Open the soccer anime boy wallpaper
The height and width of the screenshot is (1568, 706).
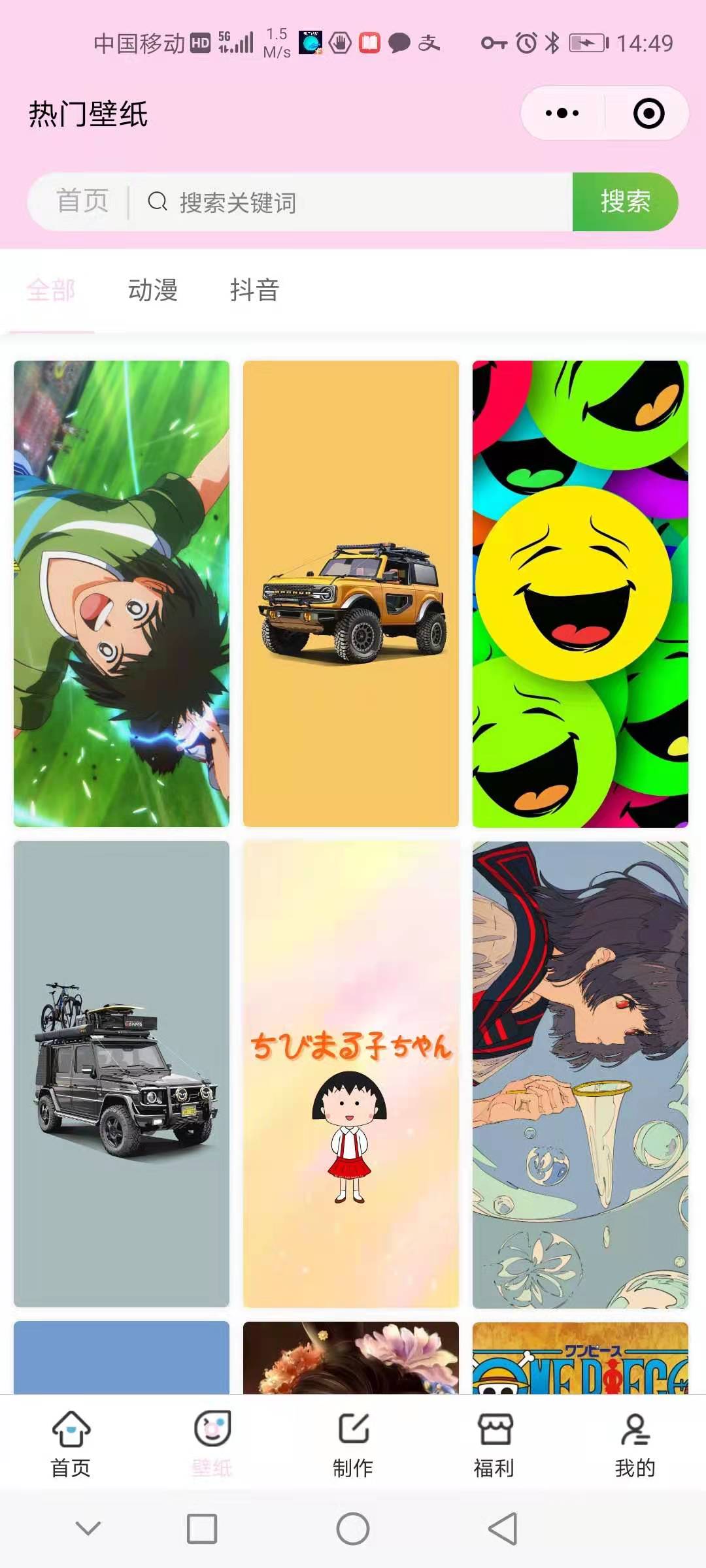[122, 593]
